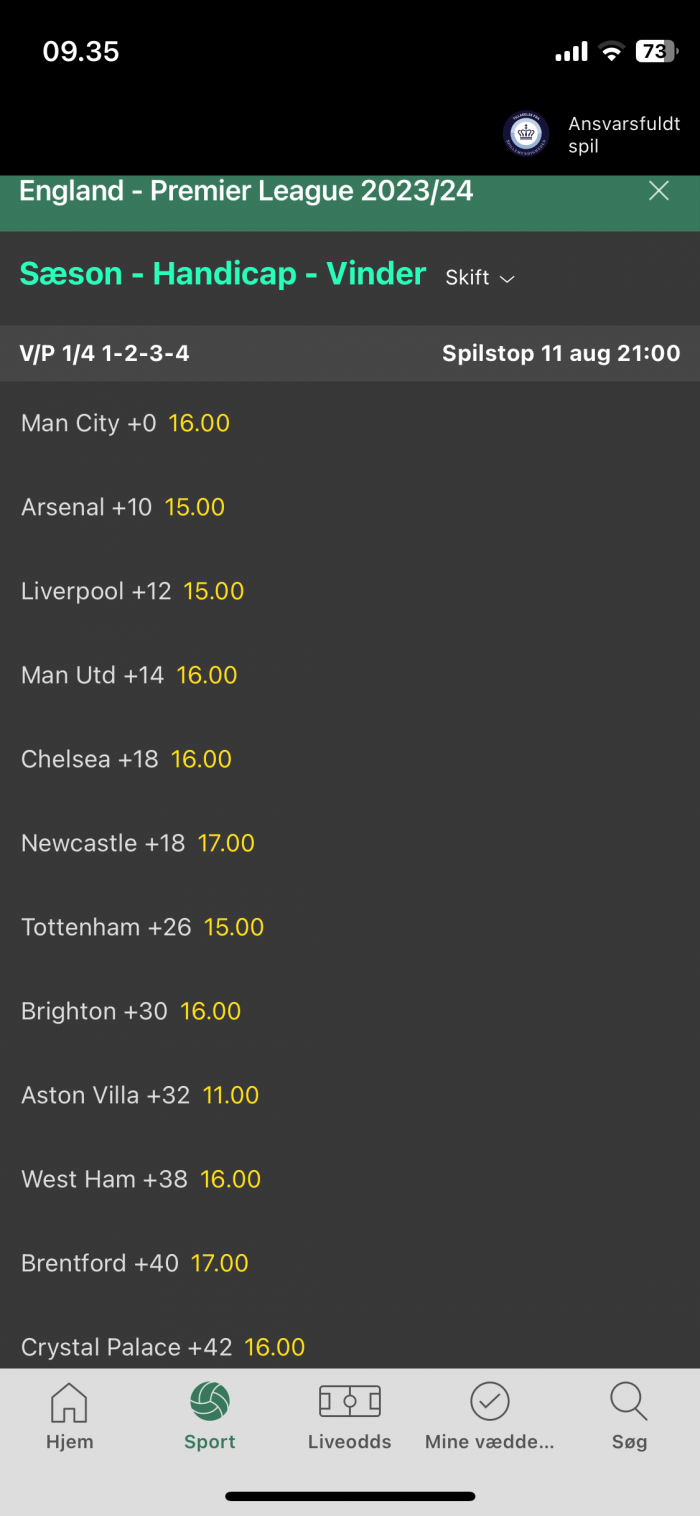The height and width of the screenshot is (1516, 700).
Task: Open the Søg search tab
Action: point(629,1416)
